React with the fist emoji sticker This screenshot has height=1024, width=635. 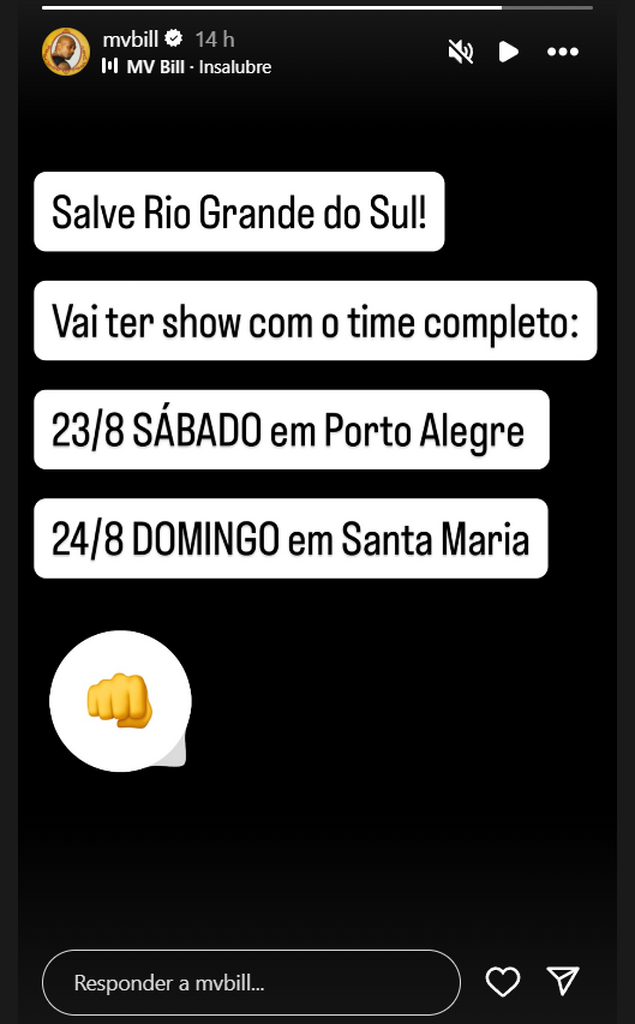tap(120, 700)
